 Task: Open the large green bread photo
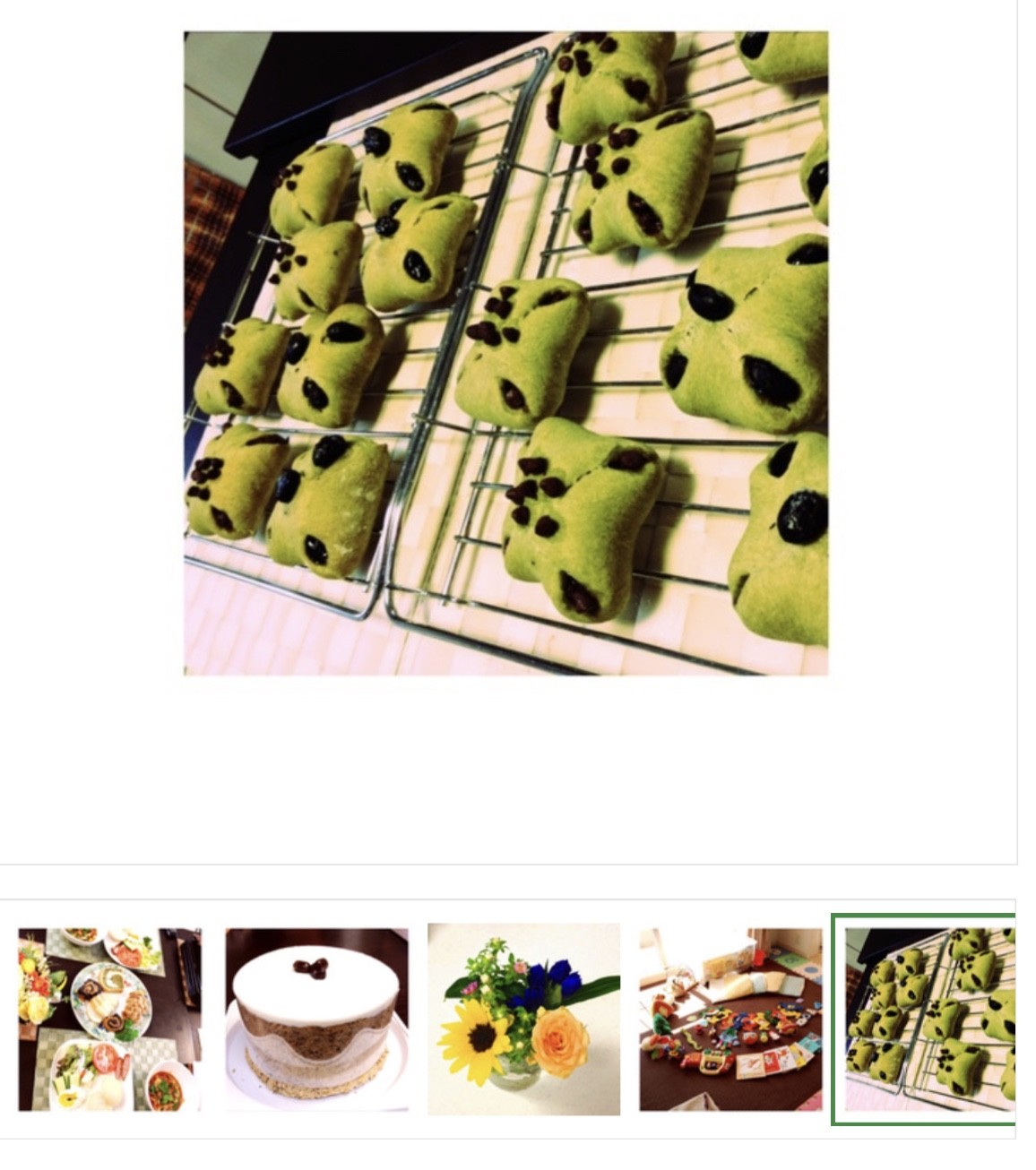[505, 353]
